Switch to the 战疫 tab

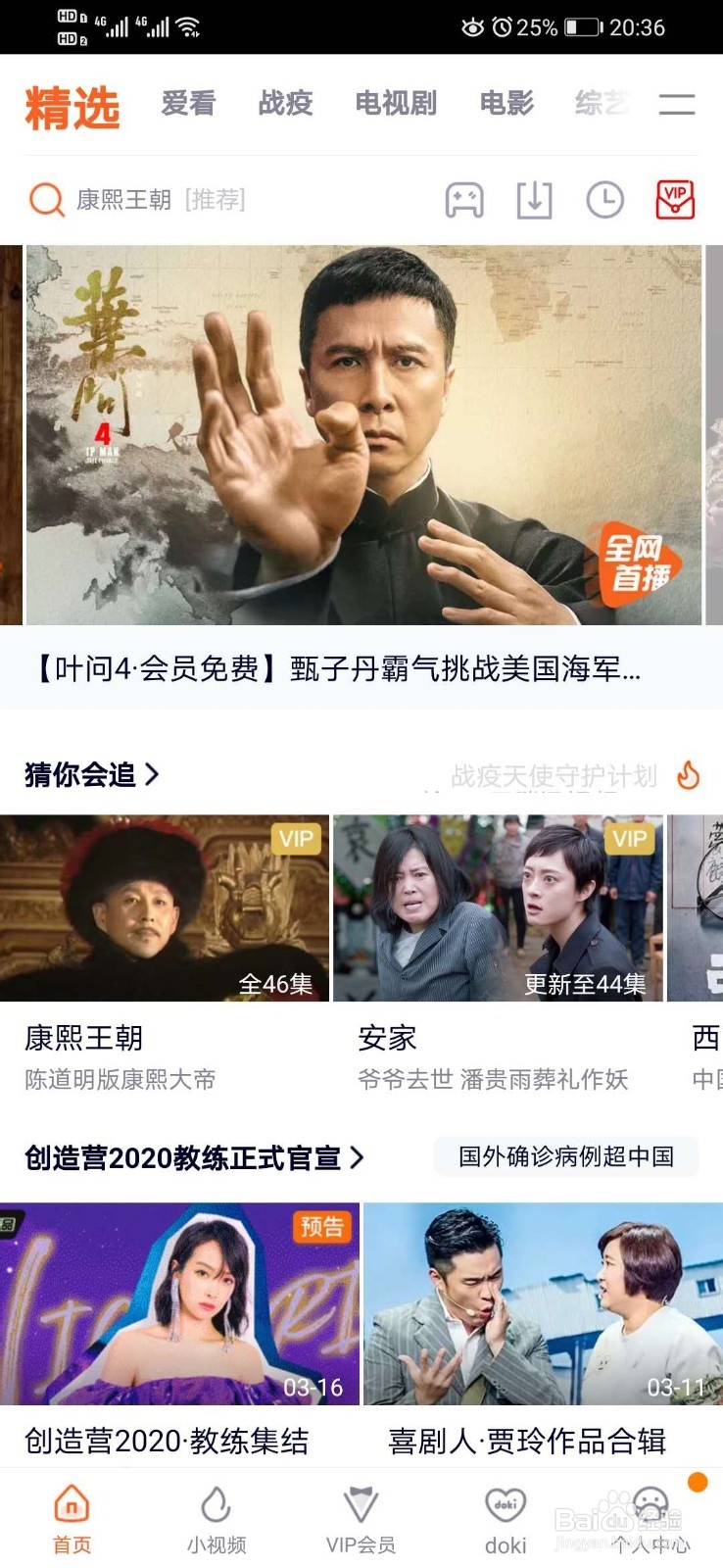tap(285, 103)
